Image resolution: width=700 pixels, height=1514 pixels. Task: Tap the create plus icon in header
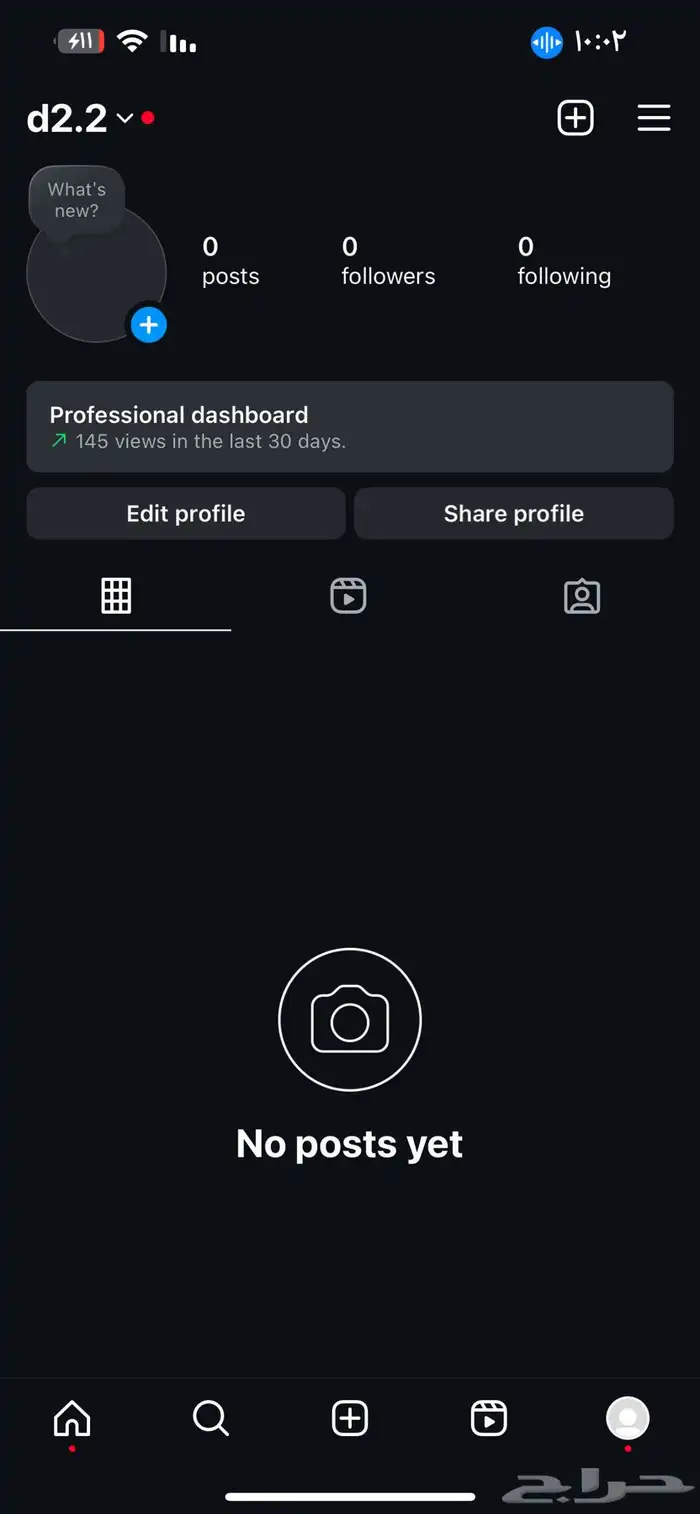(575, 118)
